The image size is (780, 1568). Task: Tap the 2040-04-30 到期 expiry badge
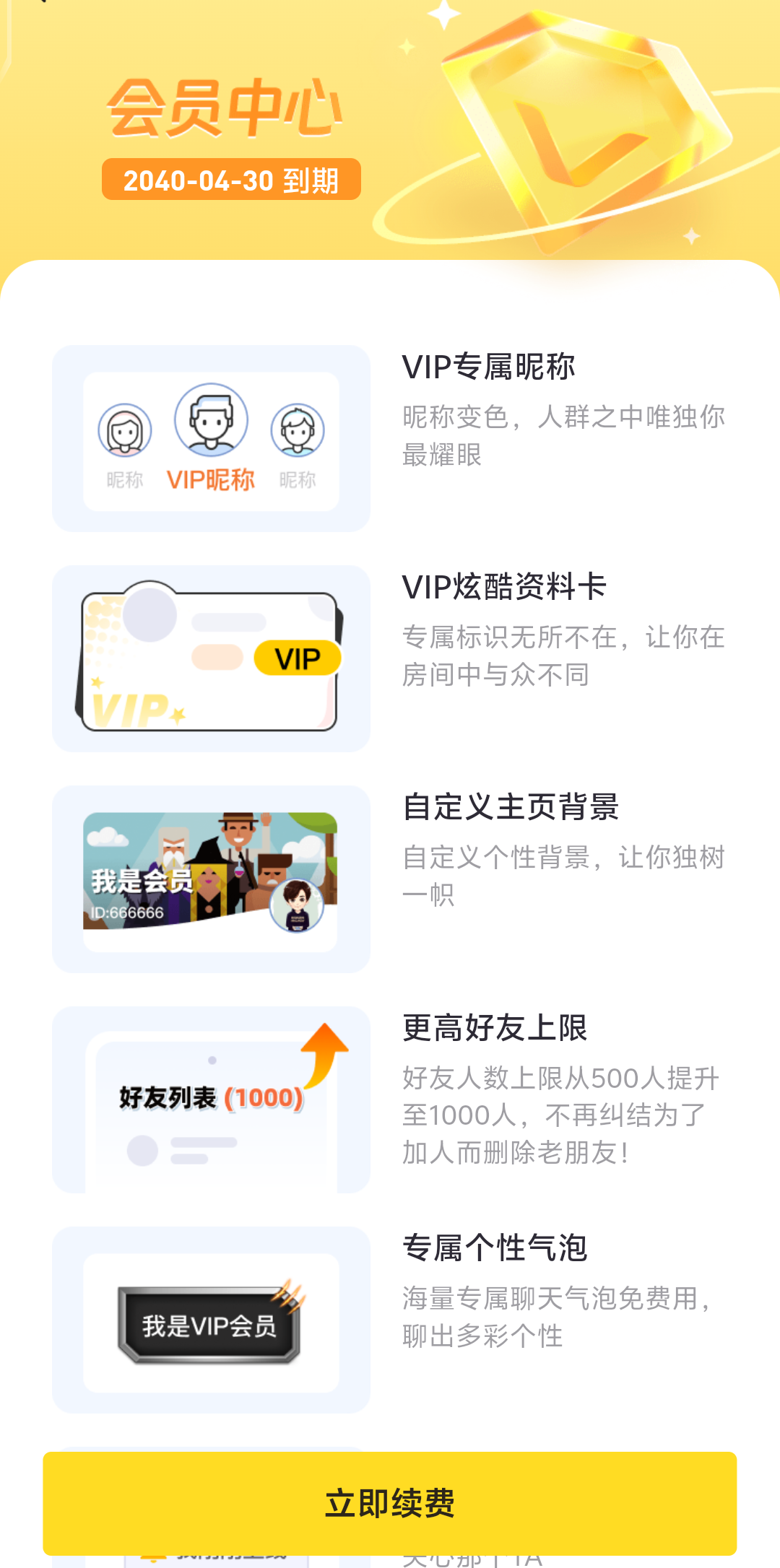pos(231,180)
